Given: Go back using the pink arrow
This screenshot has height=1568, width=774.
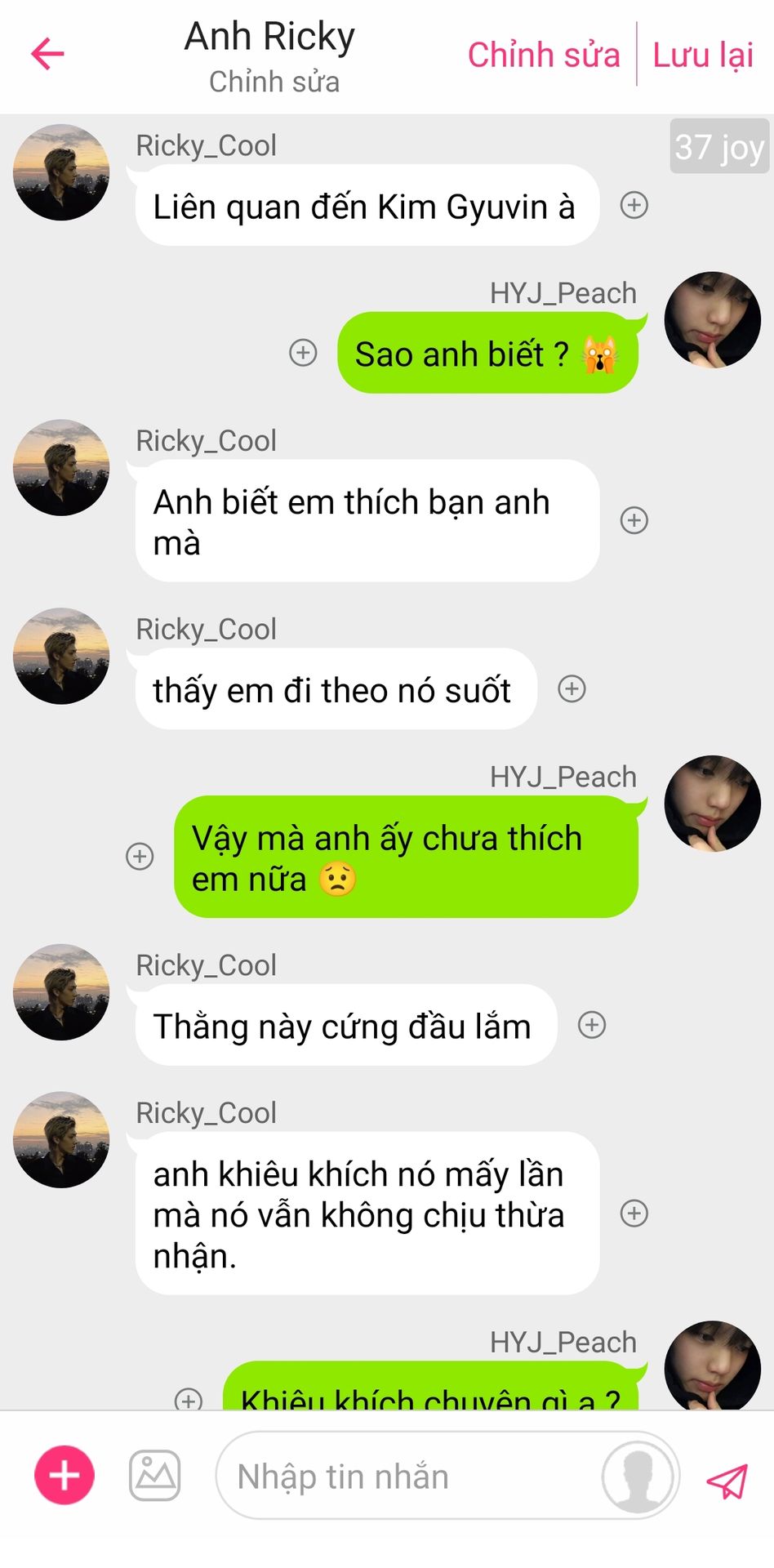Looking at the screenshot, I should [47, 54].
